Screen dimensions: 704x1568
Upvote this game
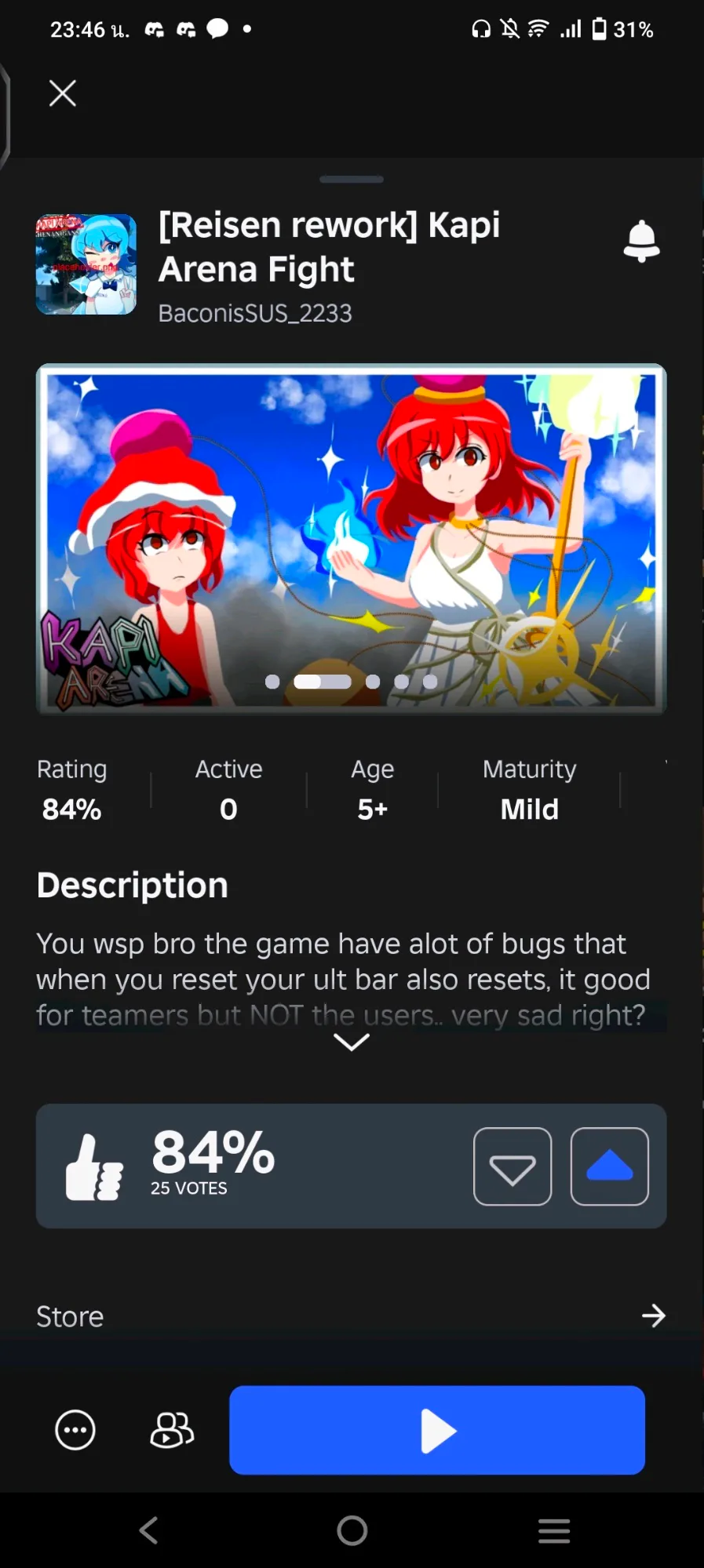click(x=609, y=1166)
